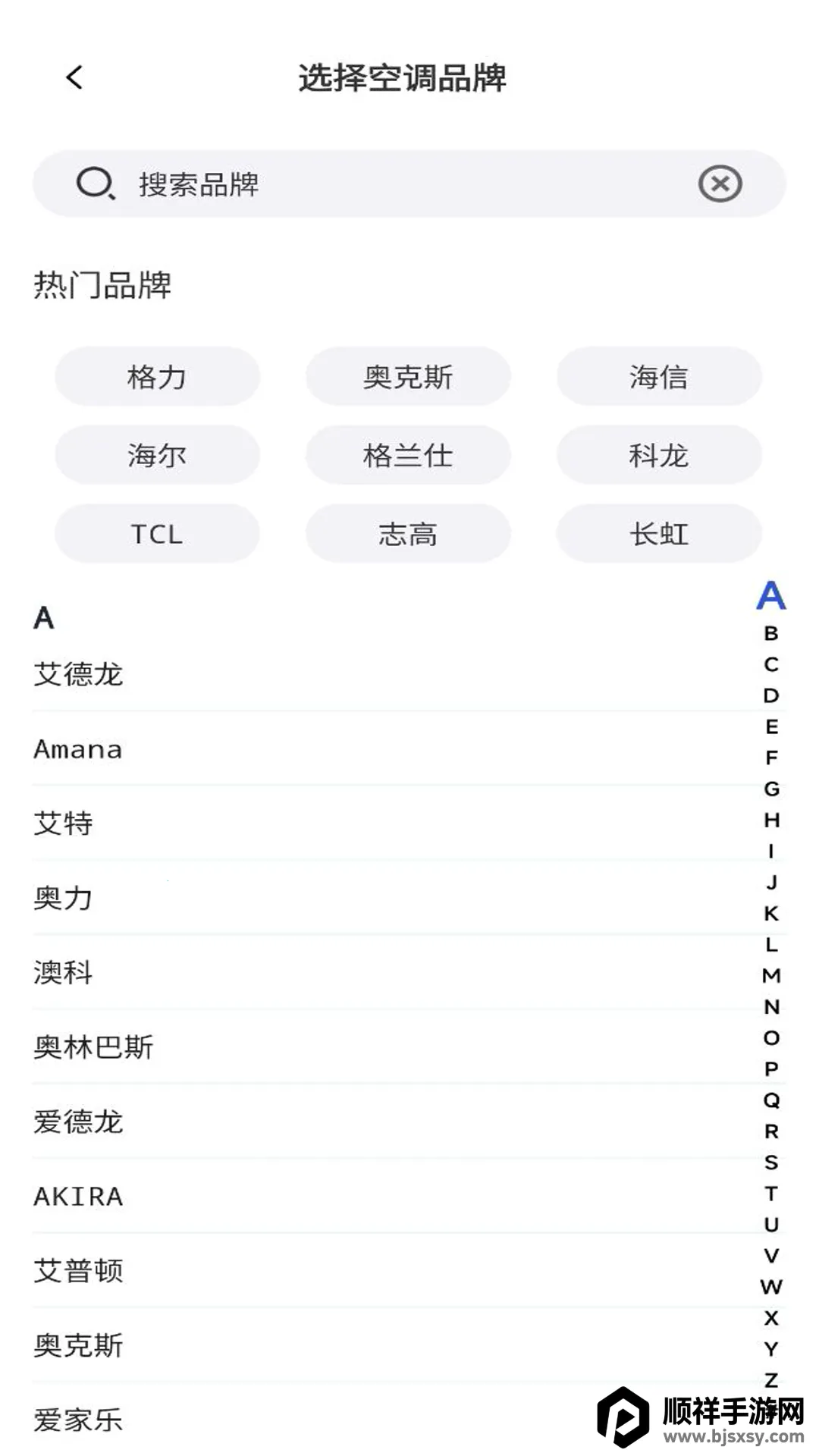Select the 海尔 hot brand
The image size is (819, 1456).
click(157, 455)
